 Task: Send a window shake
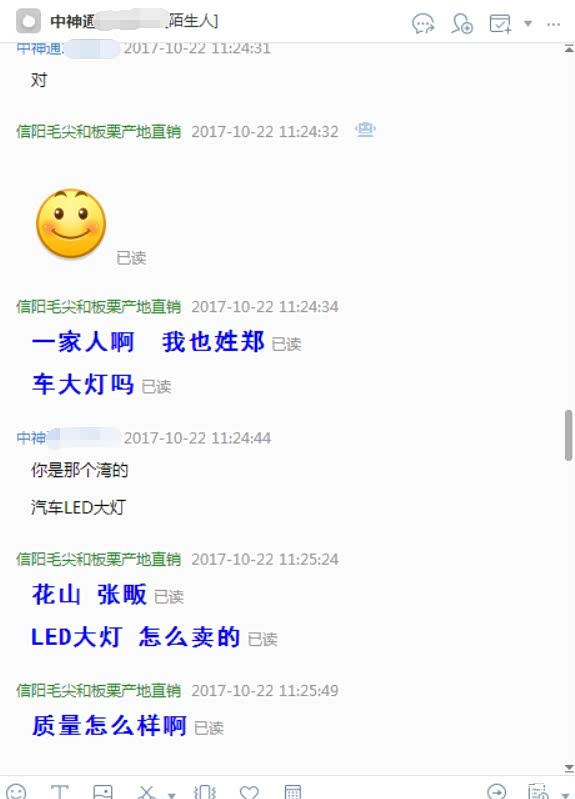point(205,792)
